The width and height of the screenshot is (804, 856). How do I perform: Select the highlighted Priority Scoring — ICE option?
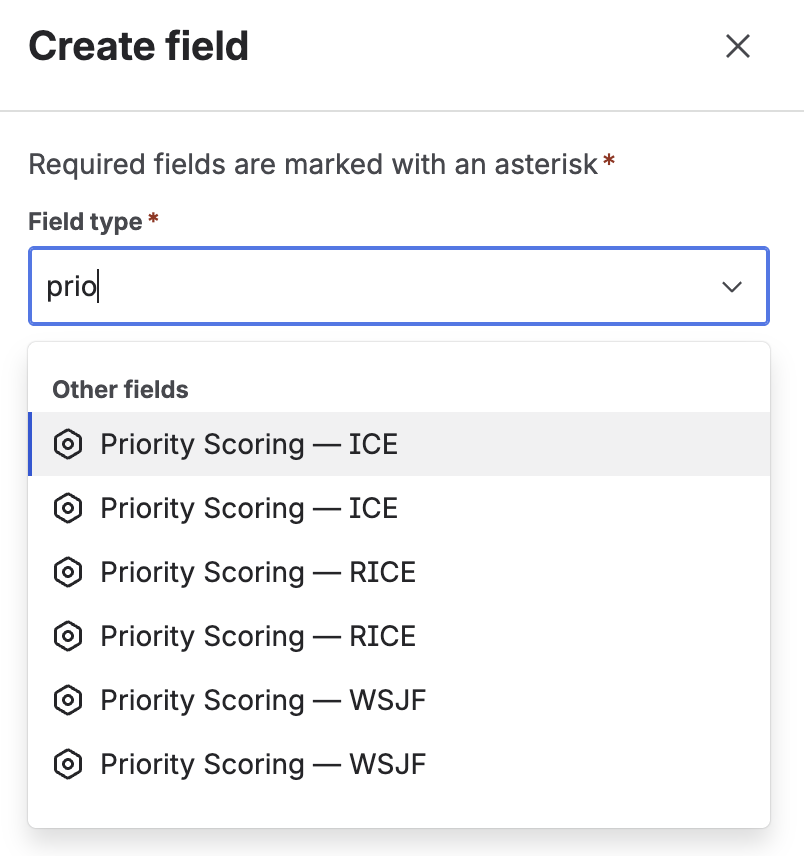[249, 444]
